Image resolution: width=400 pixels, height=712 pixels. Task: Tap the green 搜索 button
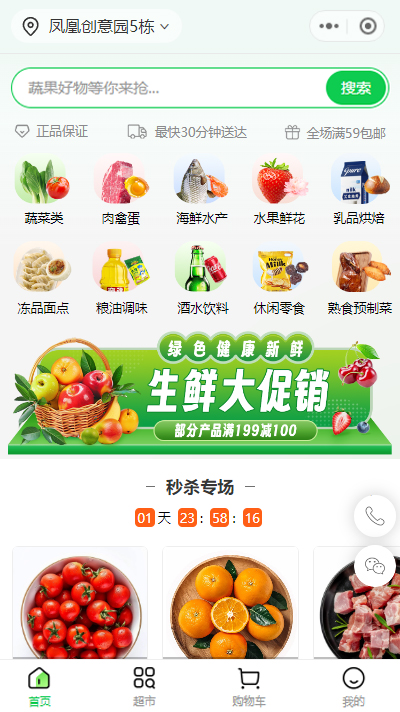pos(356,88)
